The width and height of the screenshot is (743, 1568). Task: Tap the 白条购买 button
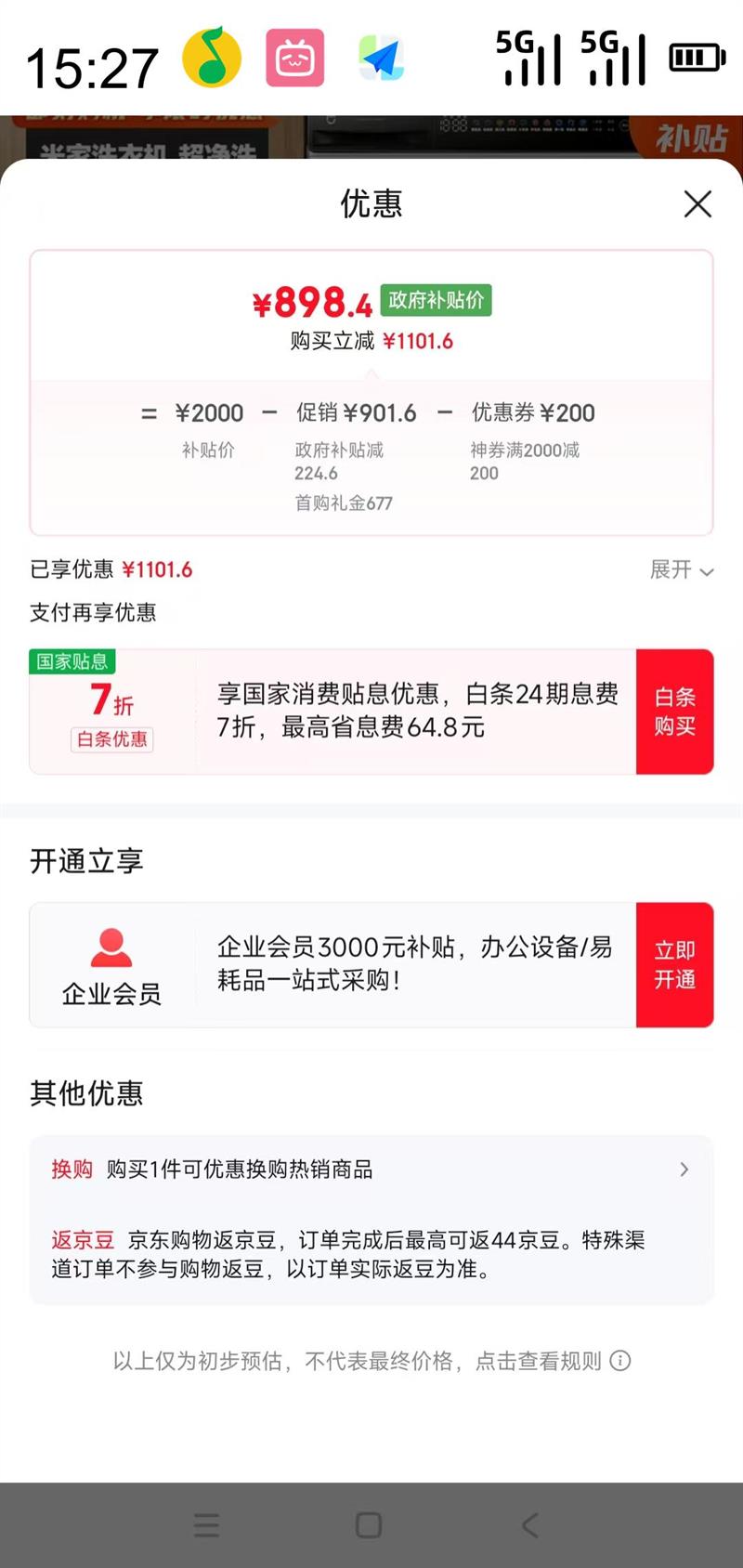674,712
